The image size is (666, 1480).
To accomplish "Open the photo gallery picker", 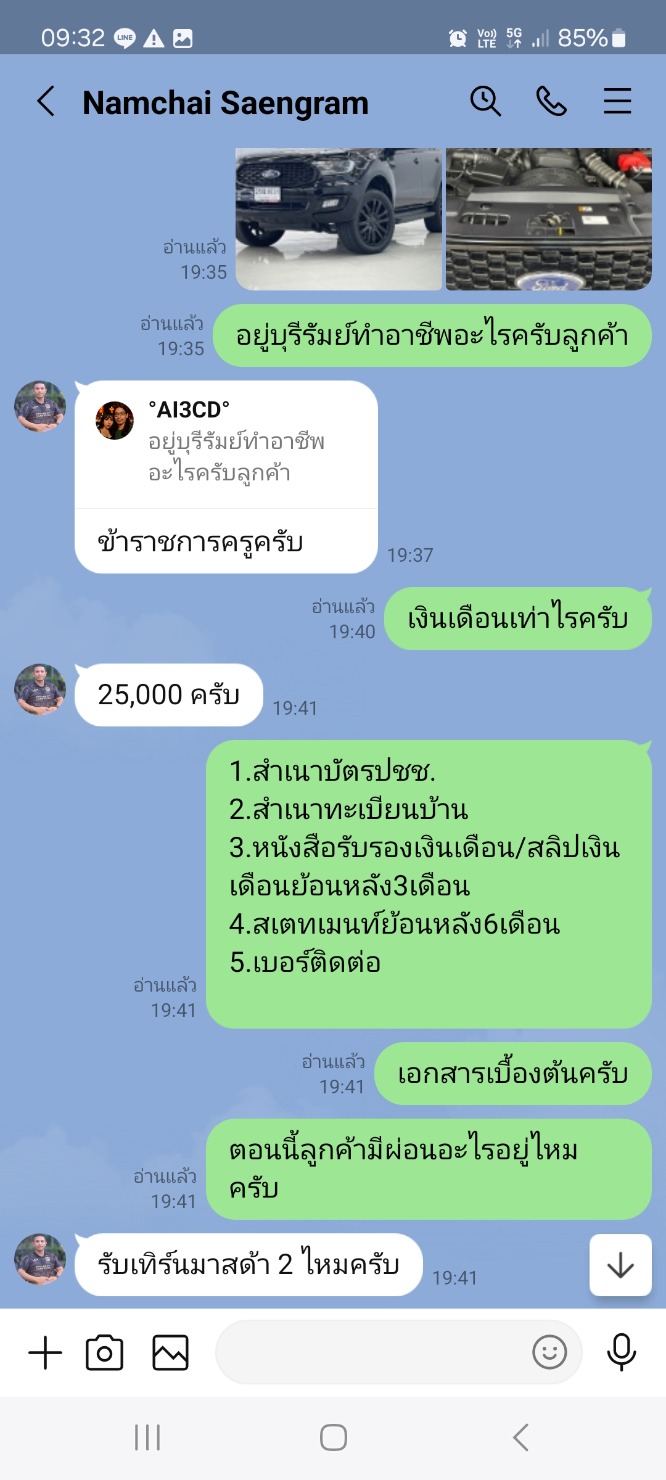I will pos(170,1353).
